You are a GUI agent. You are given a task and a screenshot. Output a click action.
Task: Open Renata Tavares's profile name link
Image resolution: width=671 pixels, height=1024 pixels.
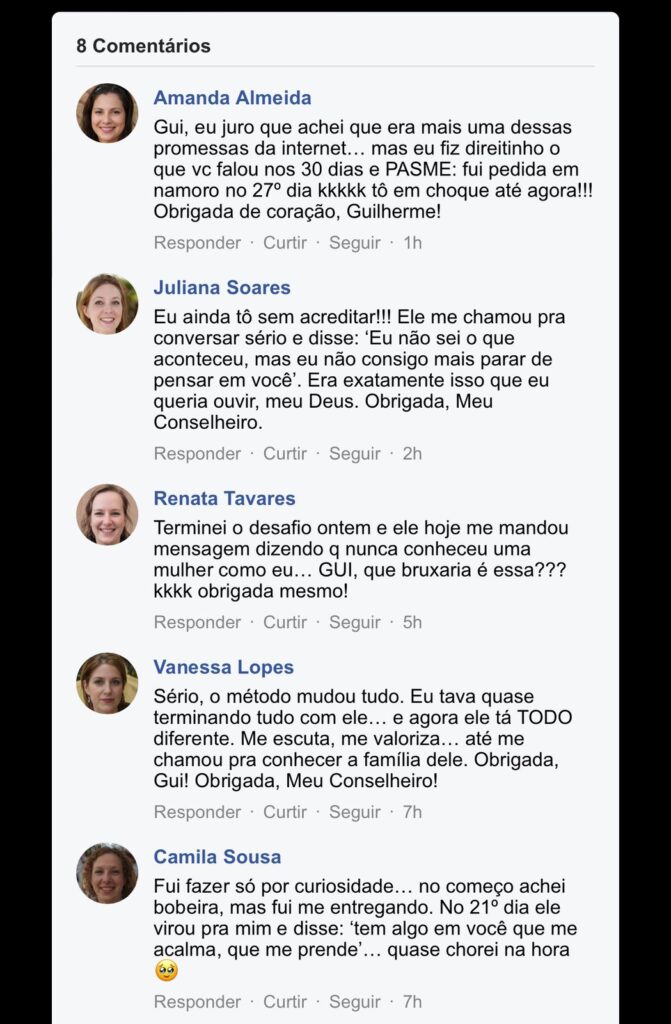click(224, 499)
